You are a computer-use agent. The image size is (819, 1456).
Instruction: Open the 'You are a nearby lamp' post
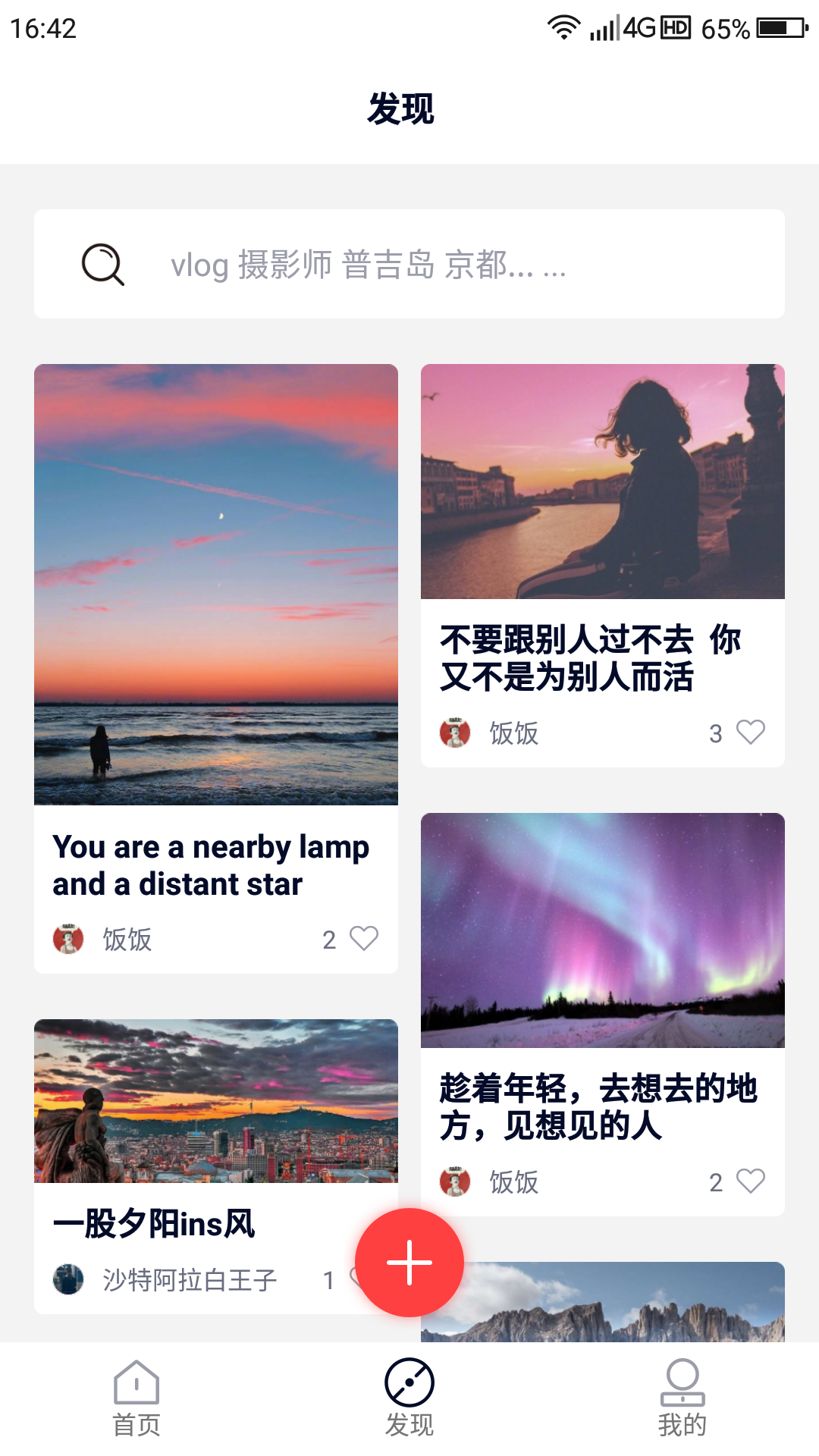216,584
